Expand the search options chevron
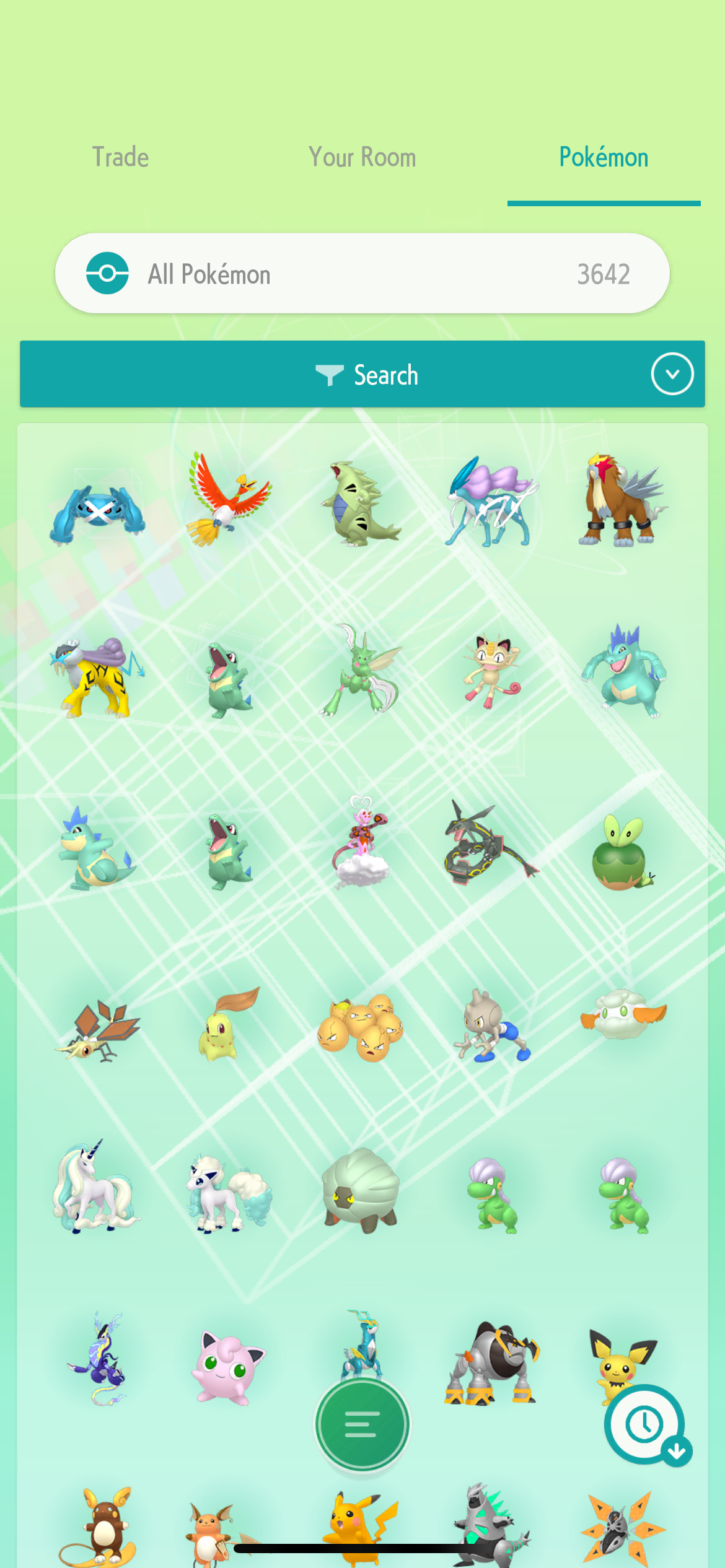Image resolution: width=725 pixels, height=1568 pixels. [672, 375]
